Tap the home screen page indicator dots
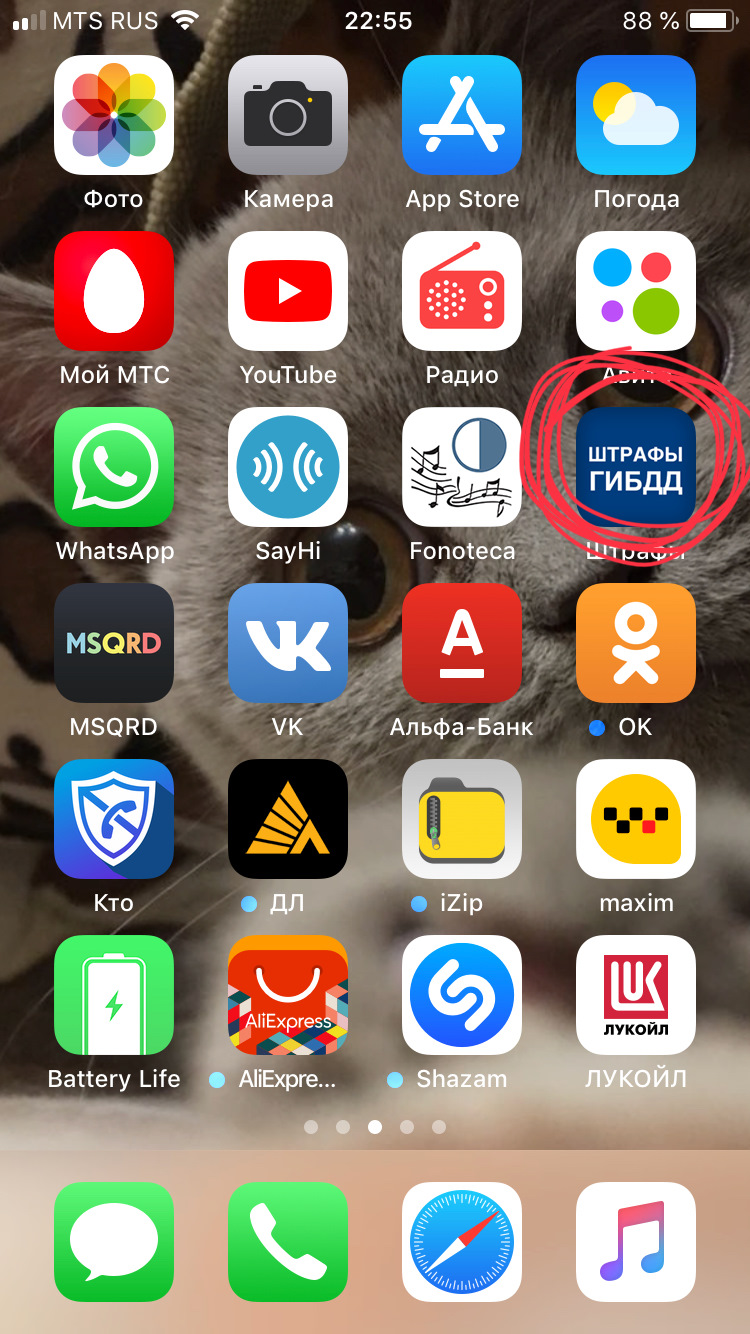 375,1127
